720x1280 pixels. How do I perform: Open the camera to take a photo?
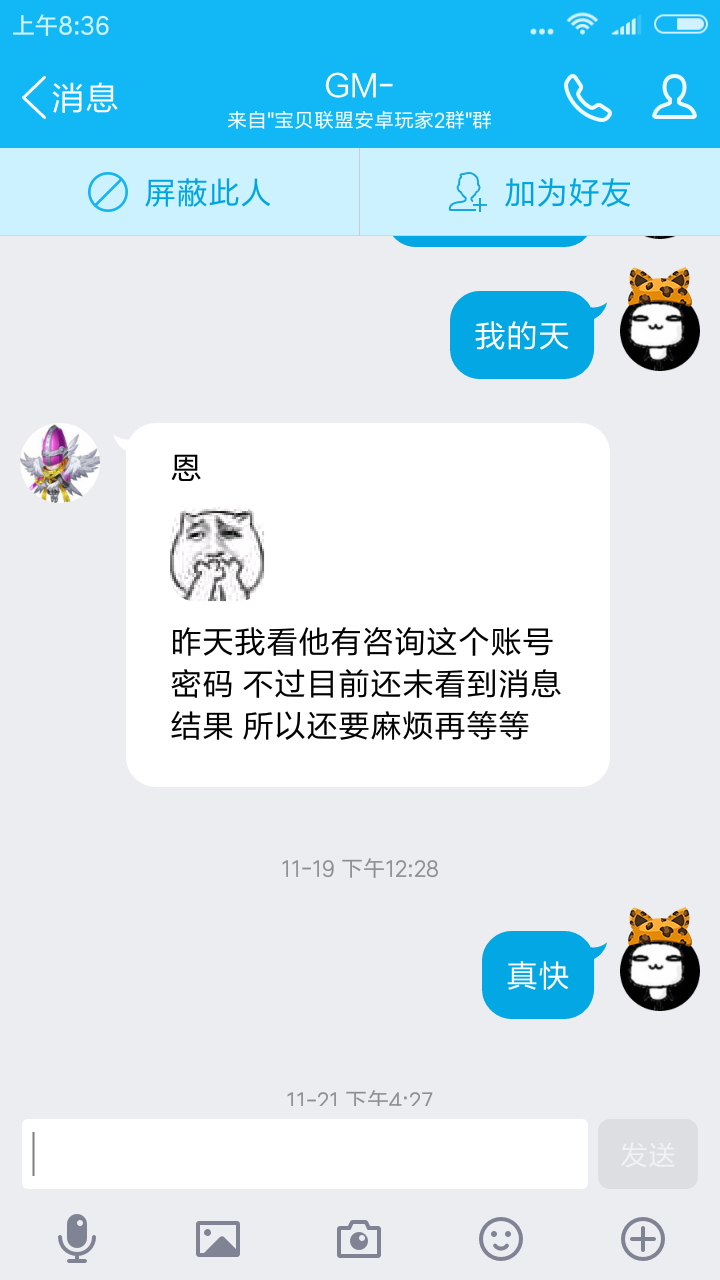pyautogui.click(x=359, y=1239)
